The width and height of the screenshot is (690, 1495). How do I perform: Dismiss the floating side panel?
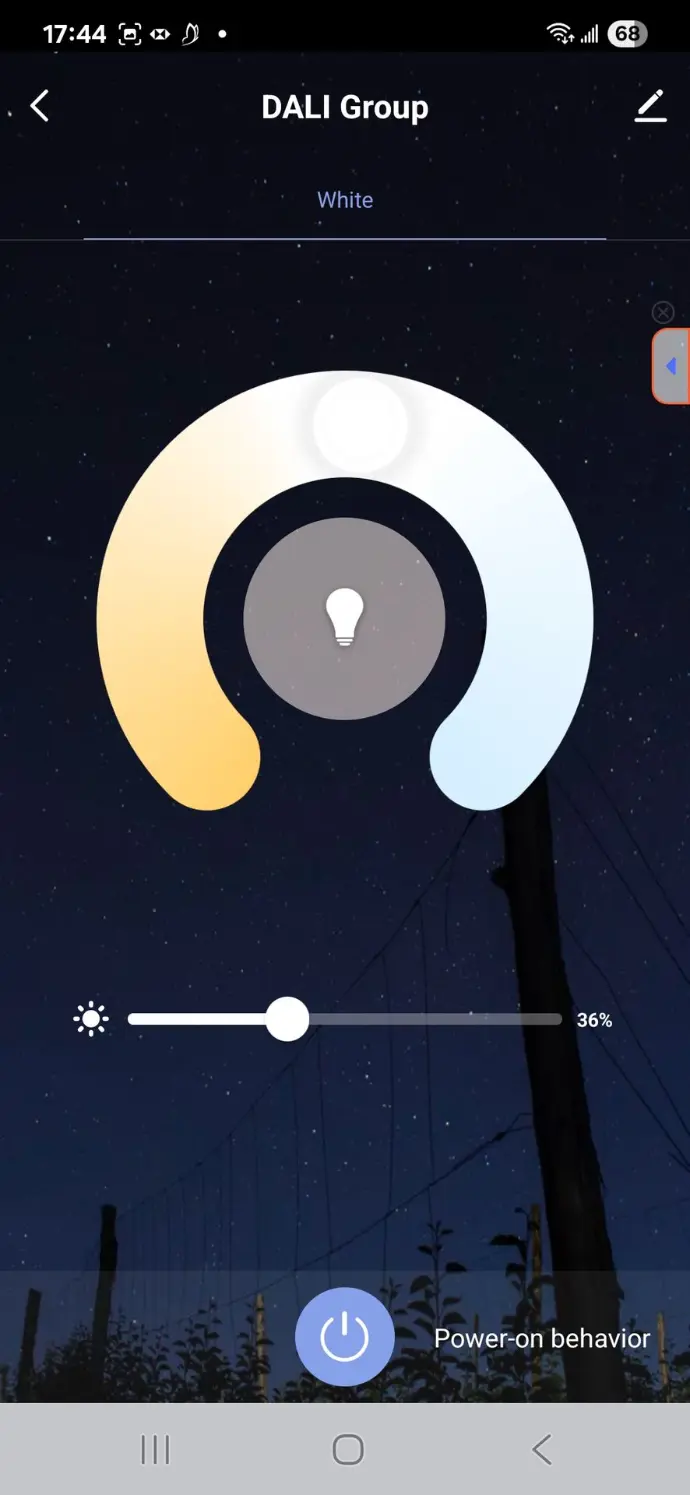662,312
